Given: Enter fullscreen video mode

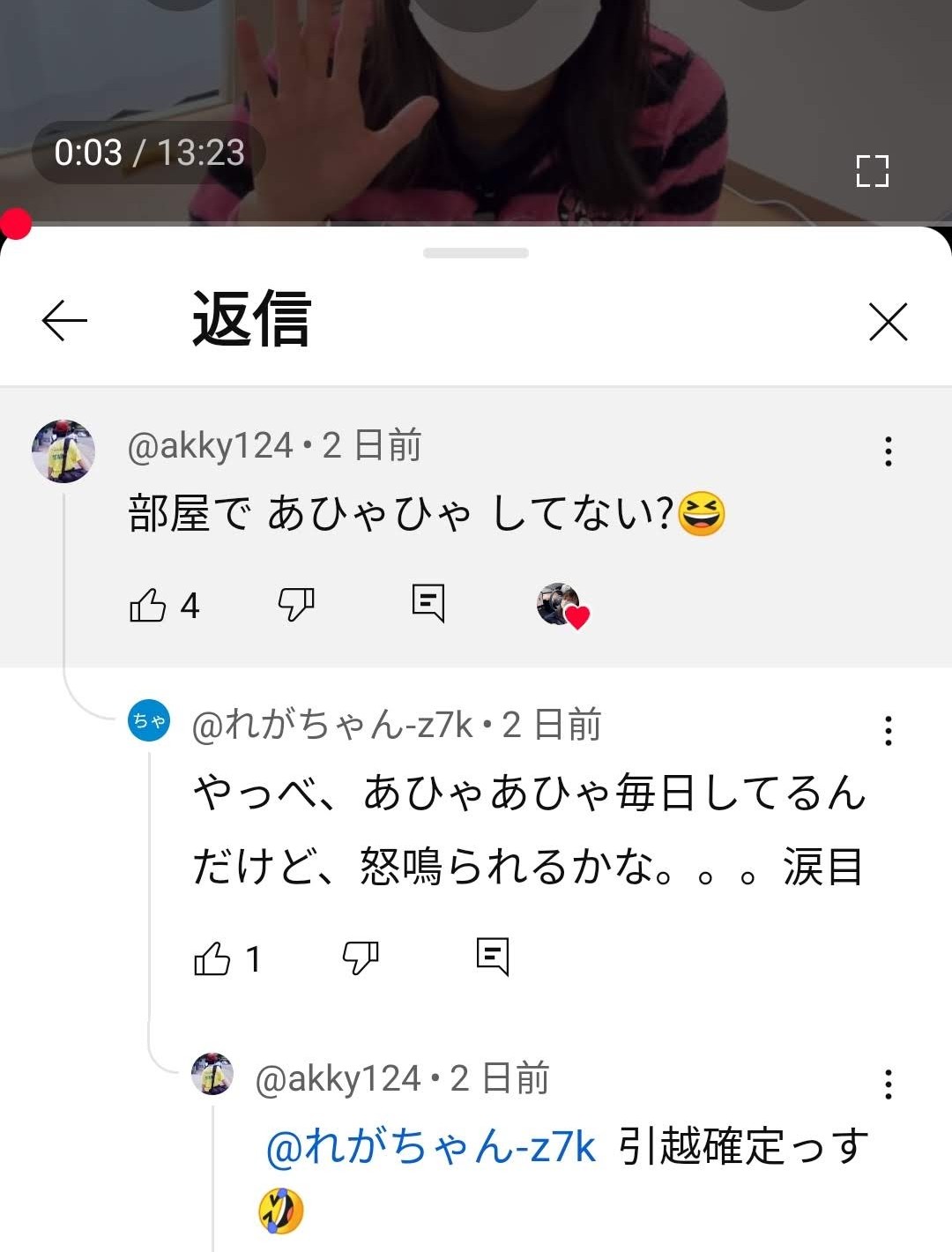Looking at the screenshot, I should click(x=872, y=171).
